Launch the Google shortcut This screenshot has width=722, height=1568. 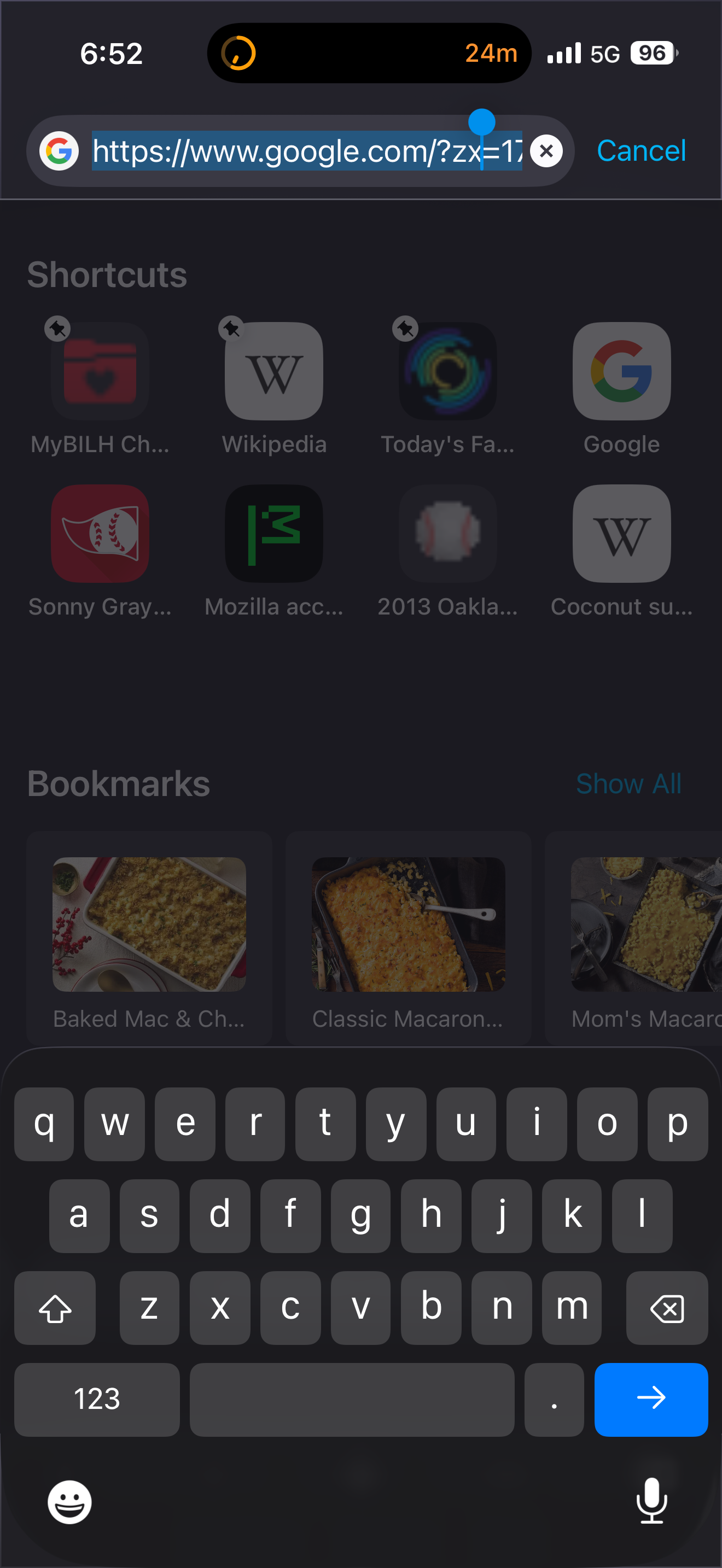tap(621, 372)
